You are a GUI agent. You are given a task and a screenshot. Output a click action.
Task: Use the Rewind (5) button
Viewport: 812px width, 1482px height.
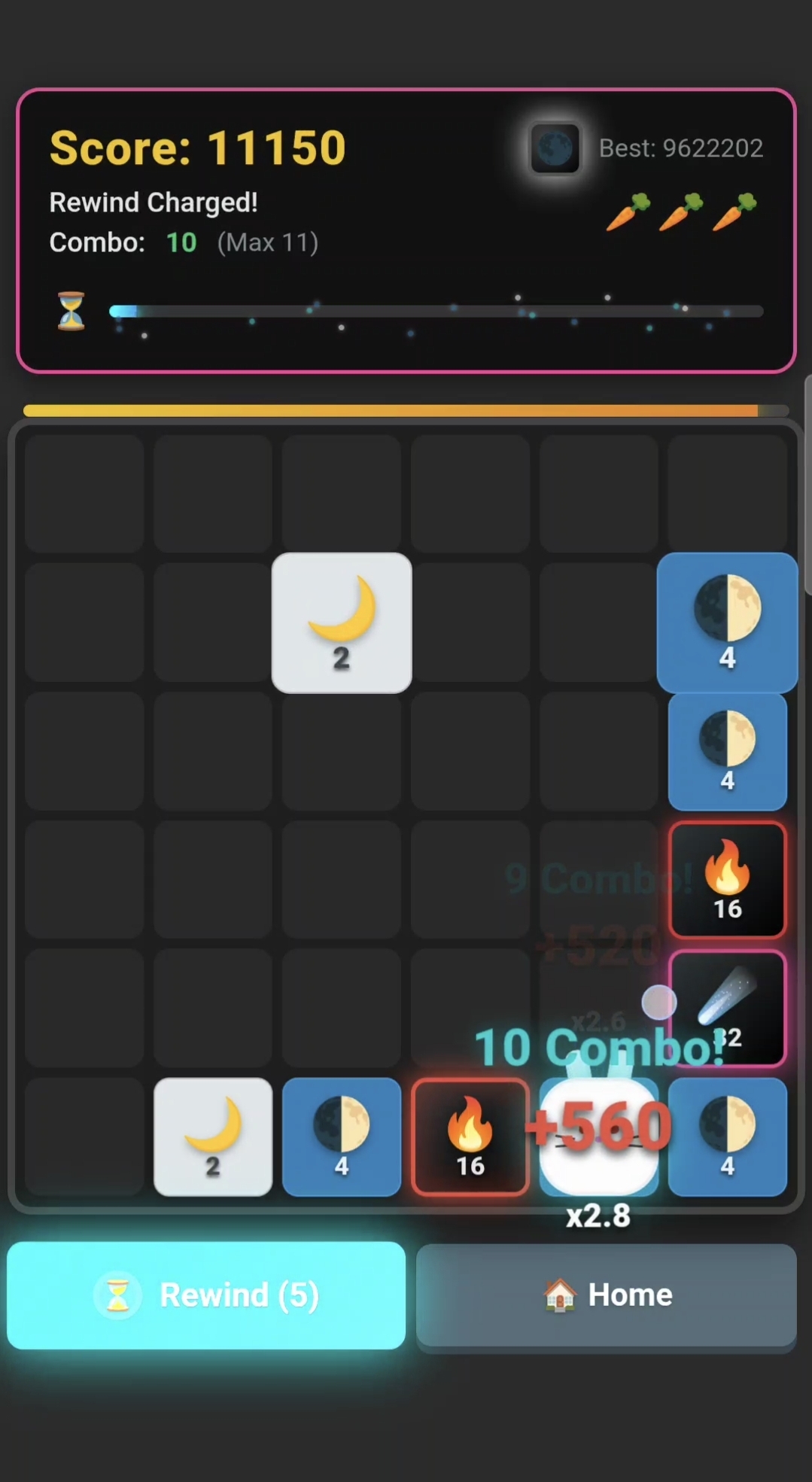click(206, 1295)
